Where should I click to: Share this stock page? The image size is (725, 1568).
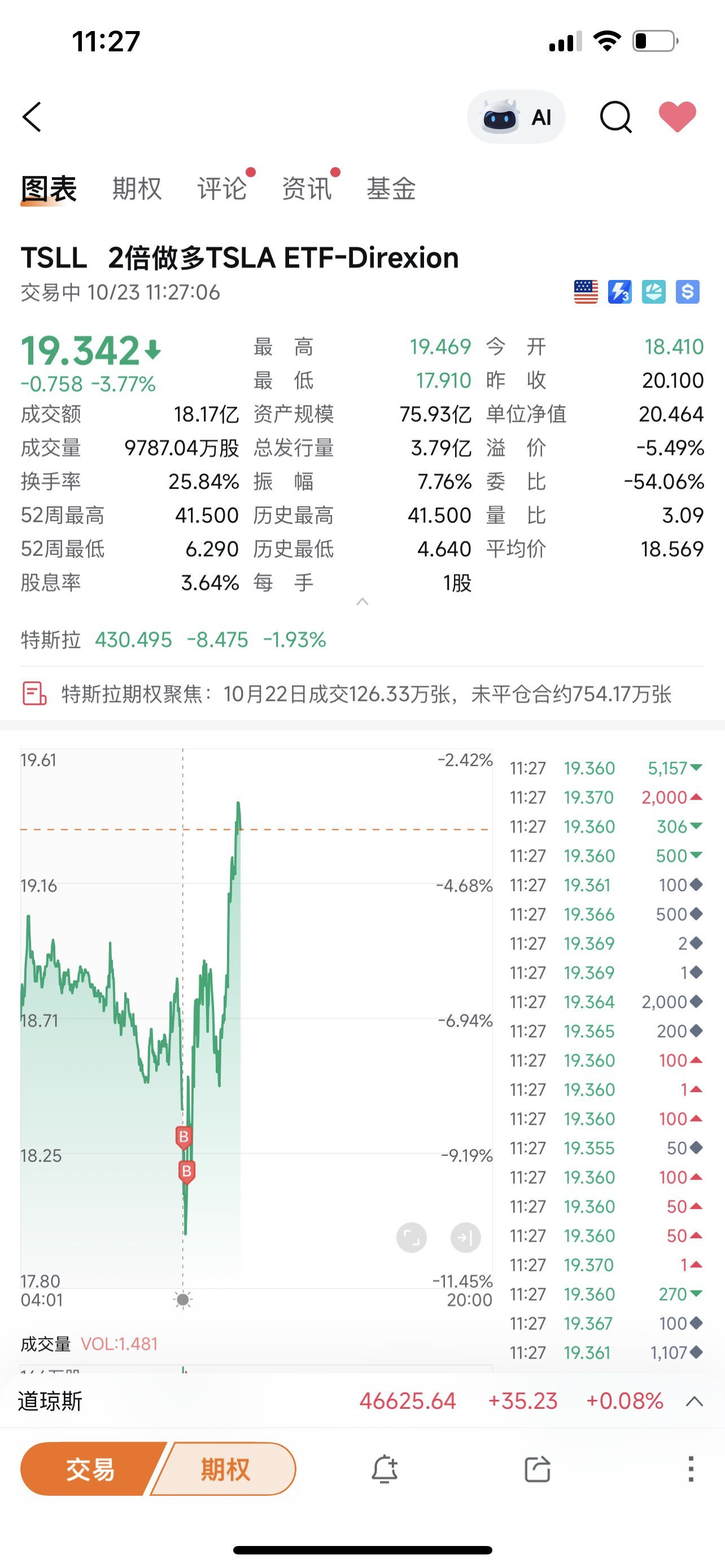point(538,1469)
